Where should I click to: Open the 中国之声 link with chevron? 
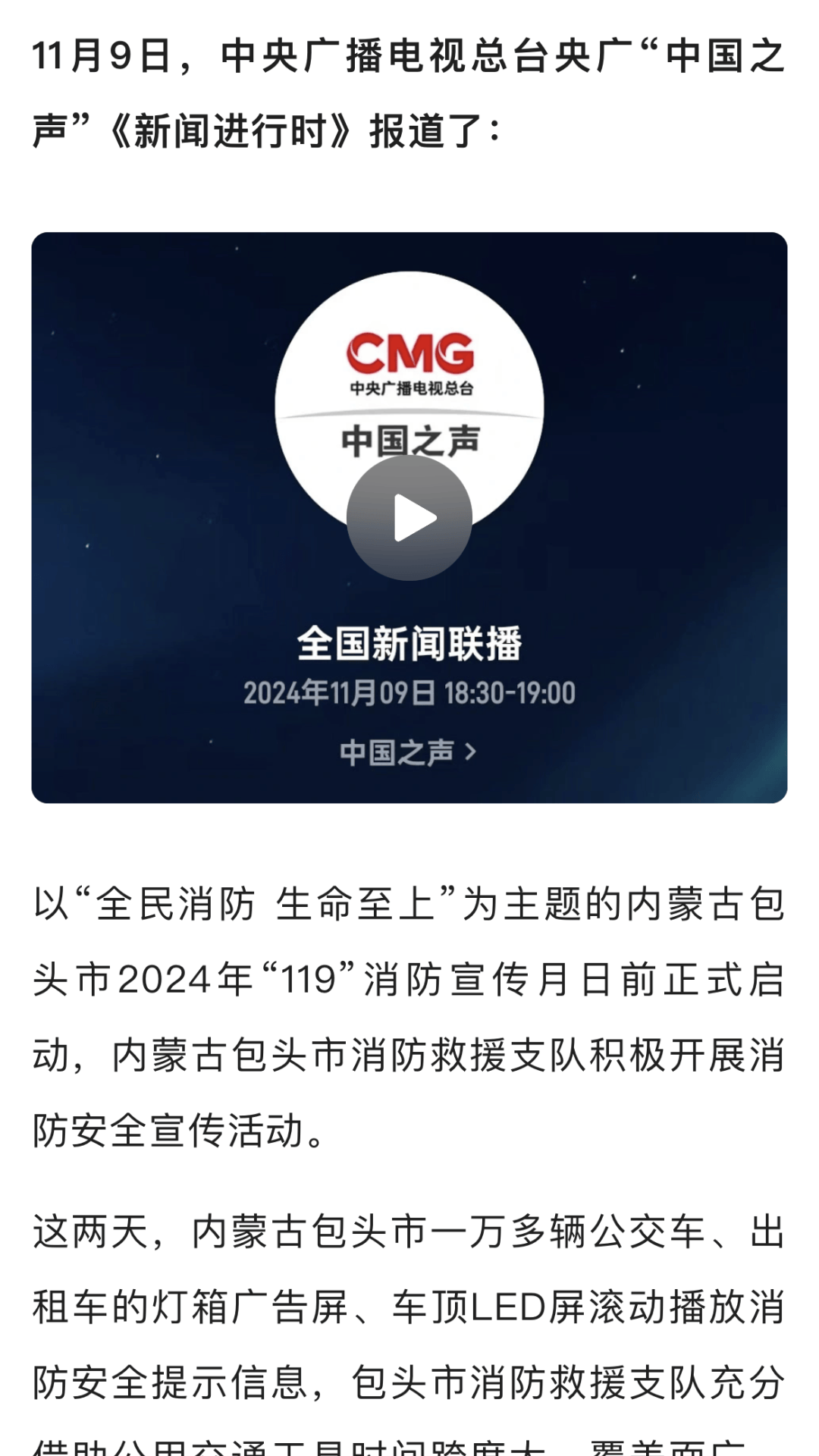tap(409, 752)
